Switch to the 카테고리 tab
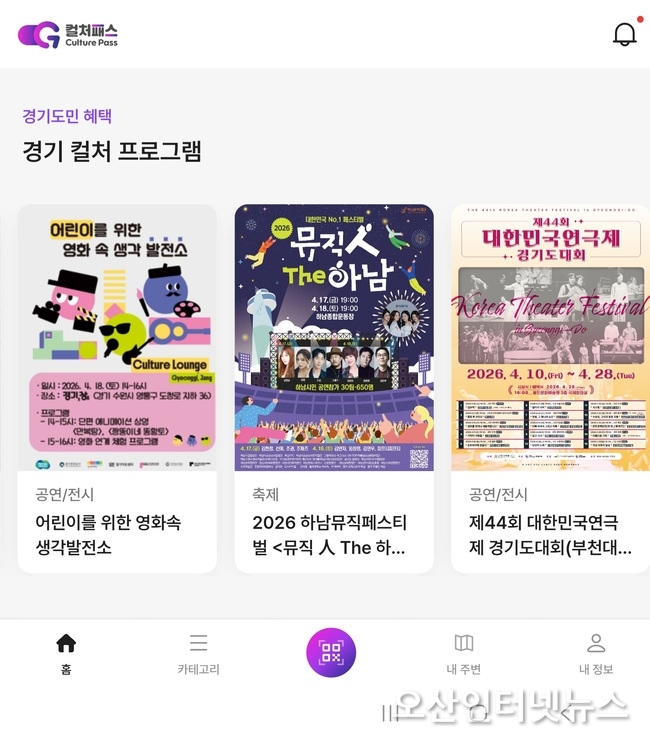The image size is (650, 739). click(198, 653)
